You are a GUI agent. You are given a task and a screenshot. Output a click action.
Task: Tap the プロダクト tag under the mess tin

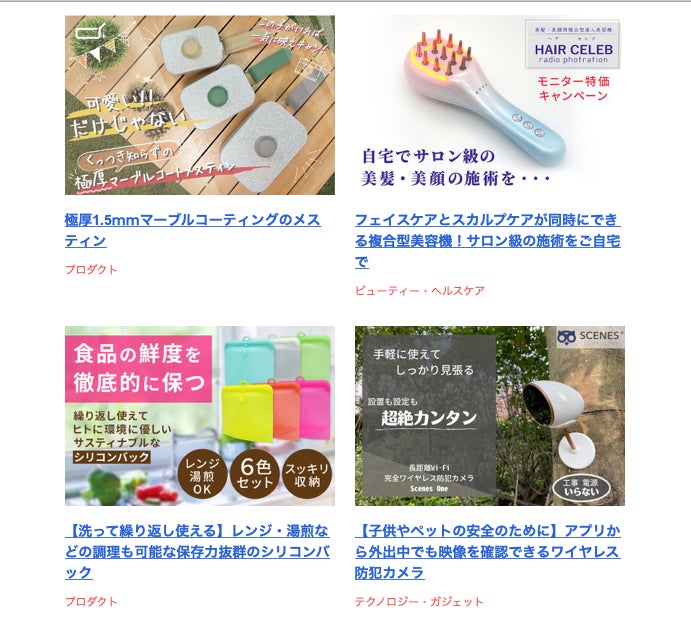click(91, 270)
